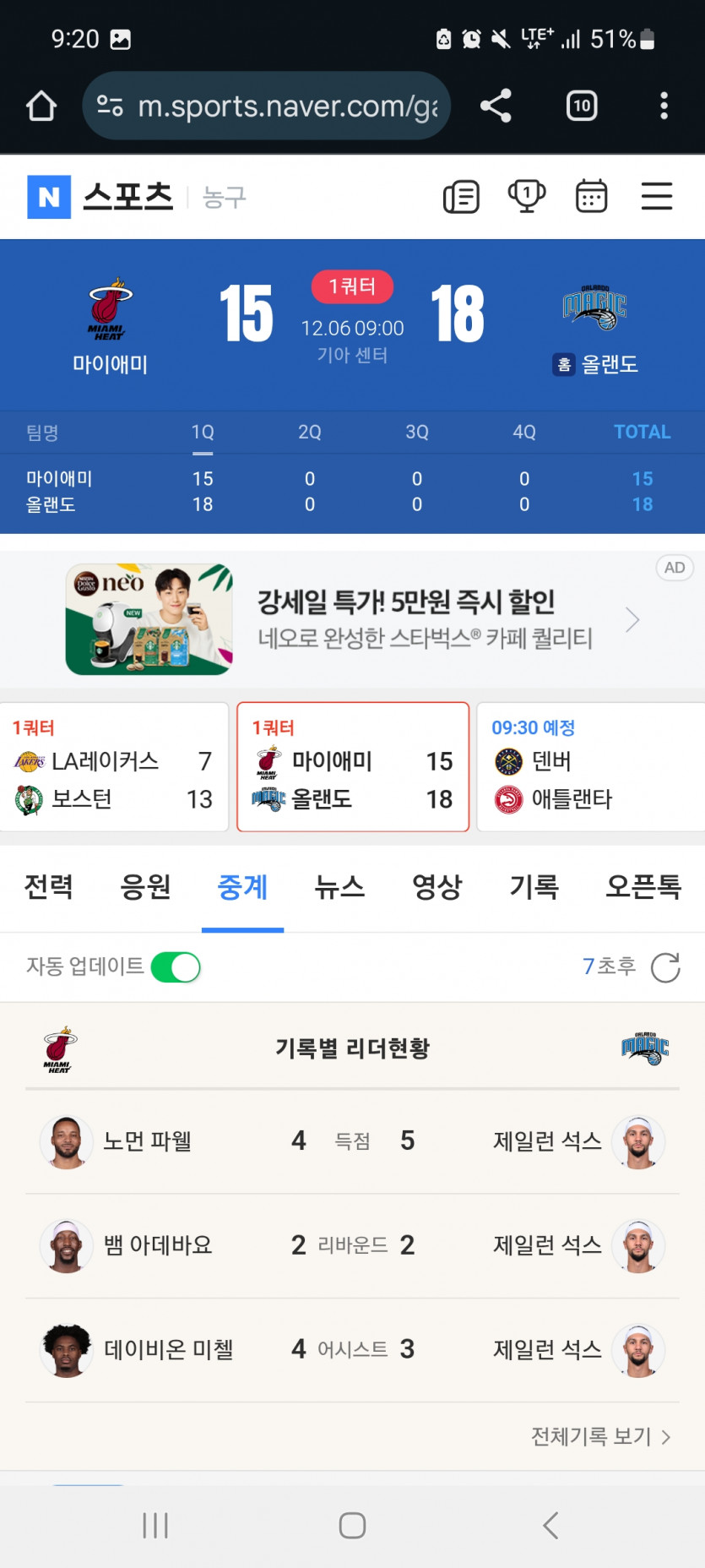The height and width of the screenshot is (1568, 705).
Task: Open the hamburger menu in the sports header
Action: [x=657, y=196]
